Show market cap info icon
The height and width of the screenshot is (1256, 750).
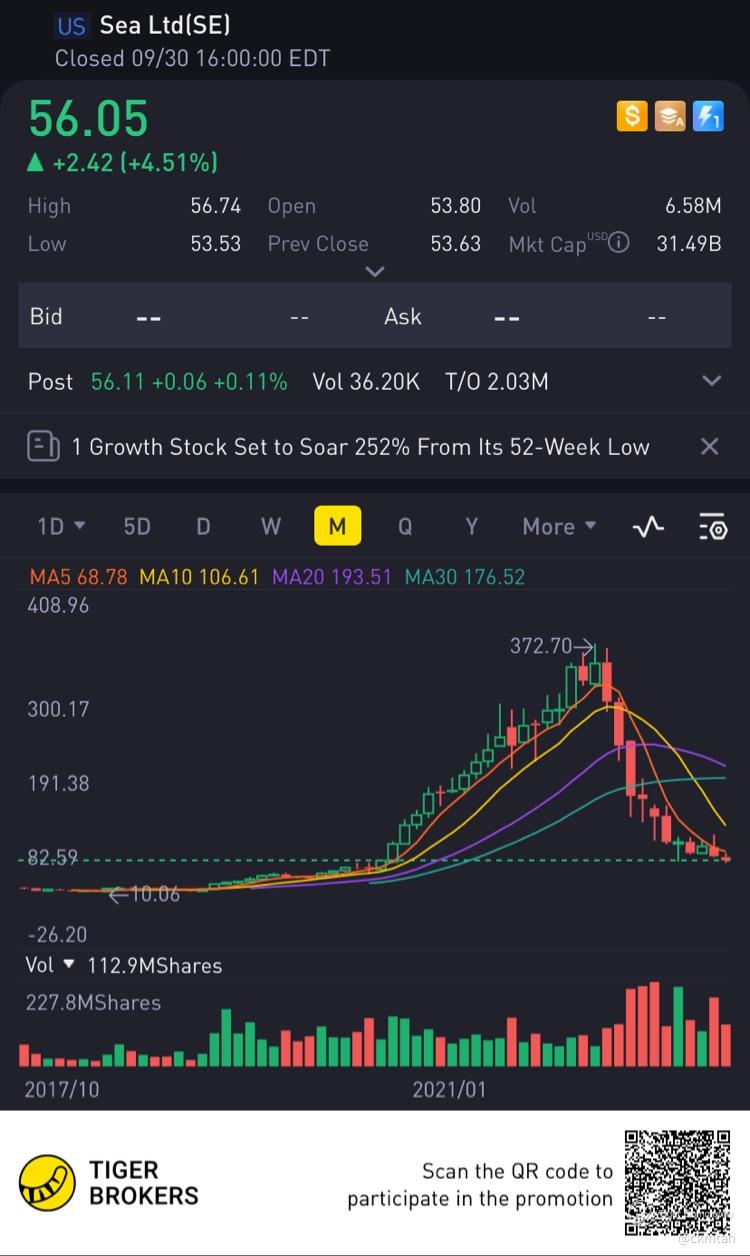(619, 243)
